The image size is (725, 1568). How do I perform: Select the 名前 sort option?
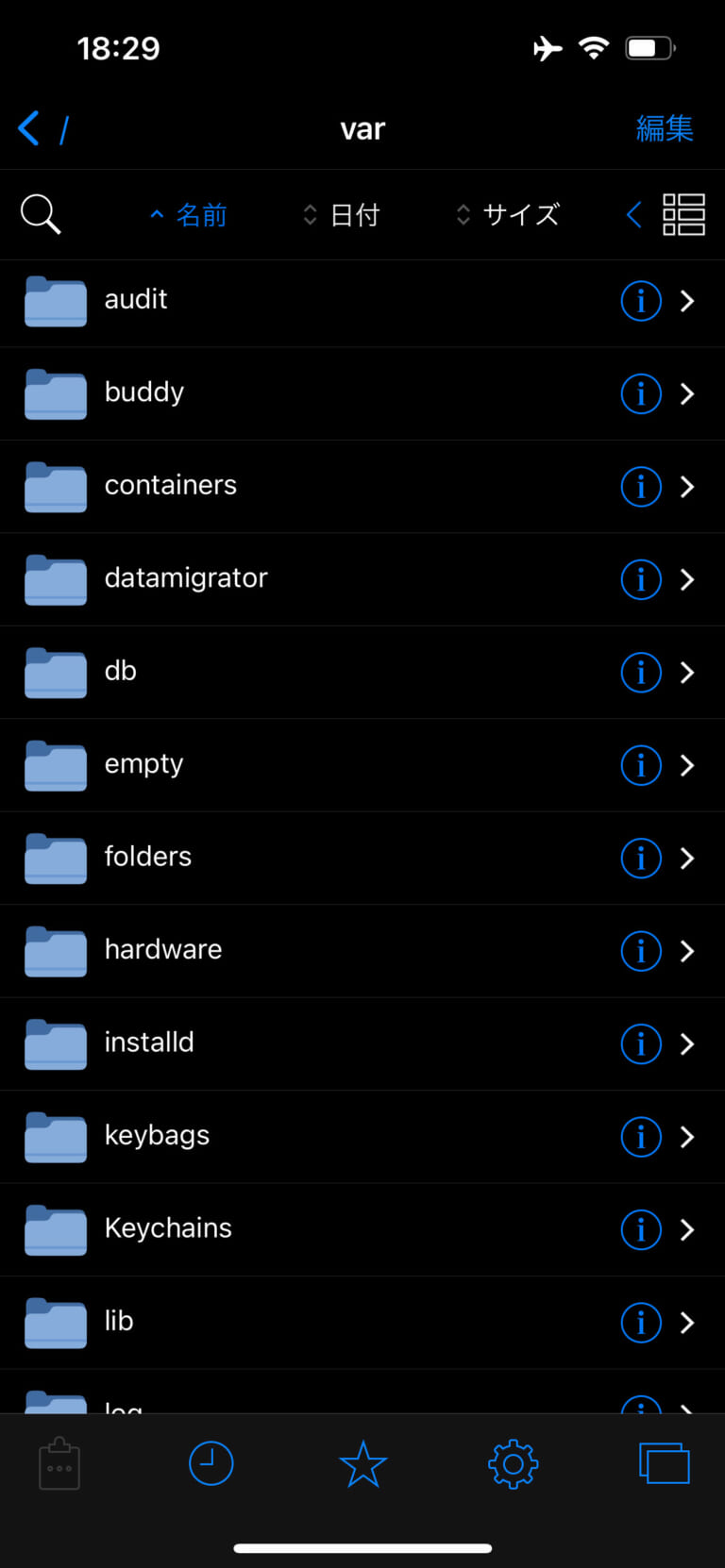click(201, 214)
